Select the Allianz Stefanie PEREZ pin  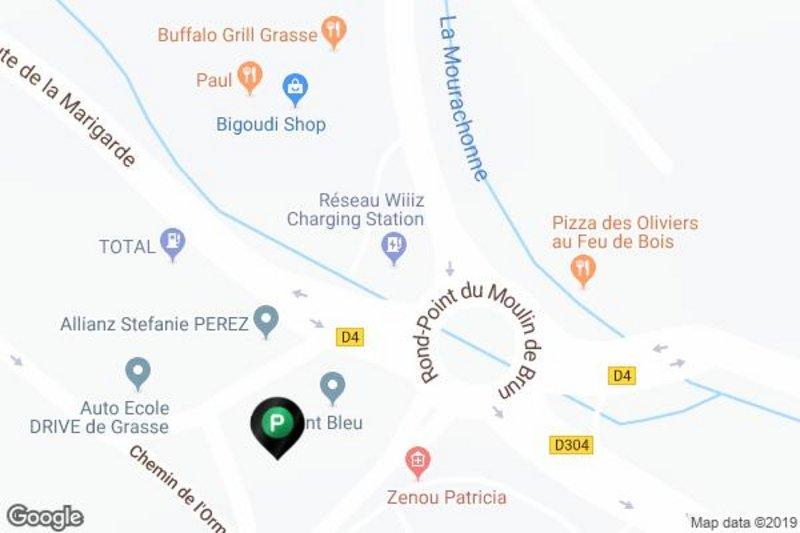[x=266, y=320]
